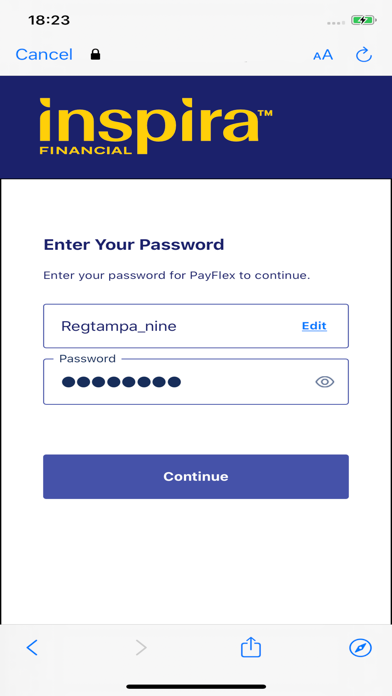Open the share sheet
This screenshot has height=696, width=392.
pyautogui.click(x=251, y=647)
